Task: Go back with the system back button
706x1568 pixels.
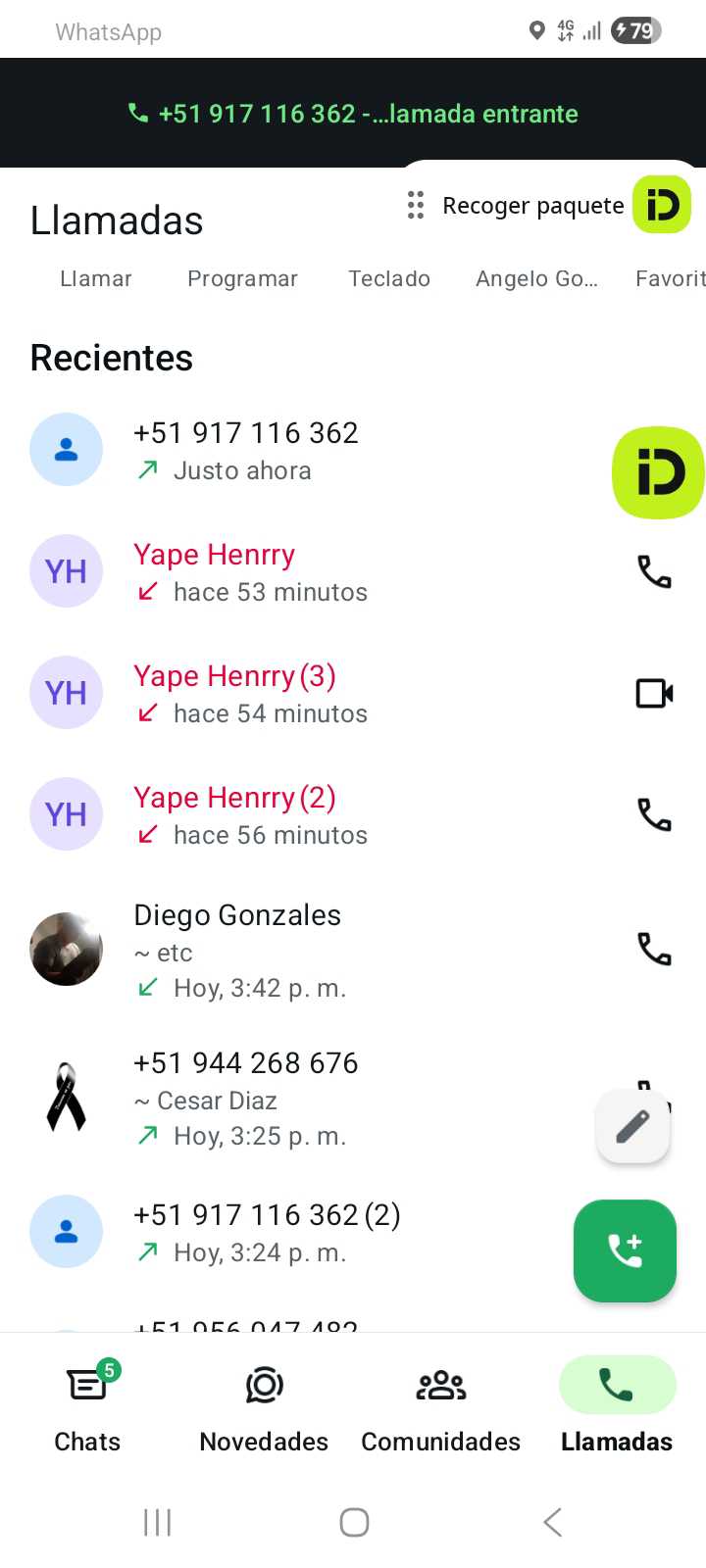Action: pyautogui.click(x=552, y=1522)
